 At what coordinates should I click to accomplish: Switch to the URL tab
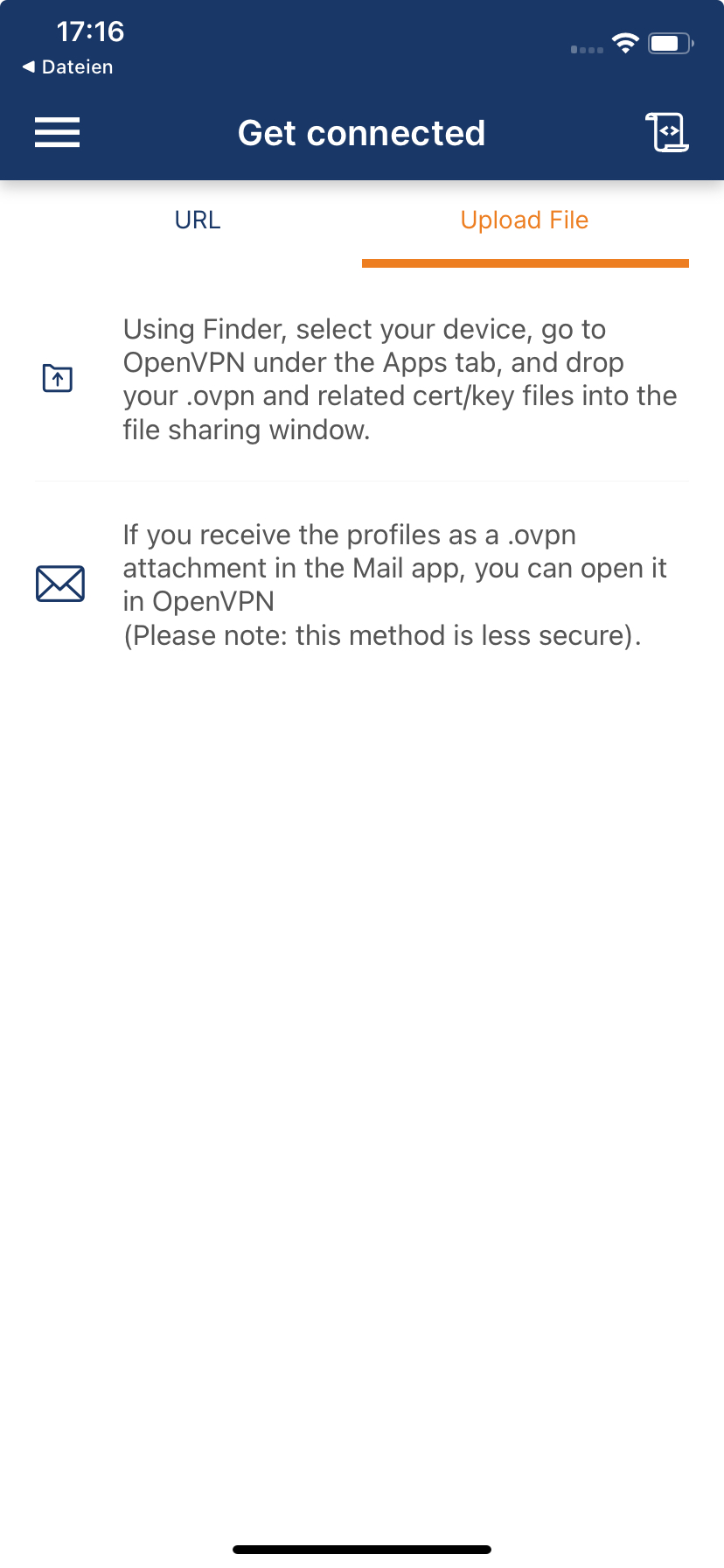(x=198, y=220)
